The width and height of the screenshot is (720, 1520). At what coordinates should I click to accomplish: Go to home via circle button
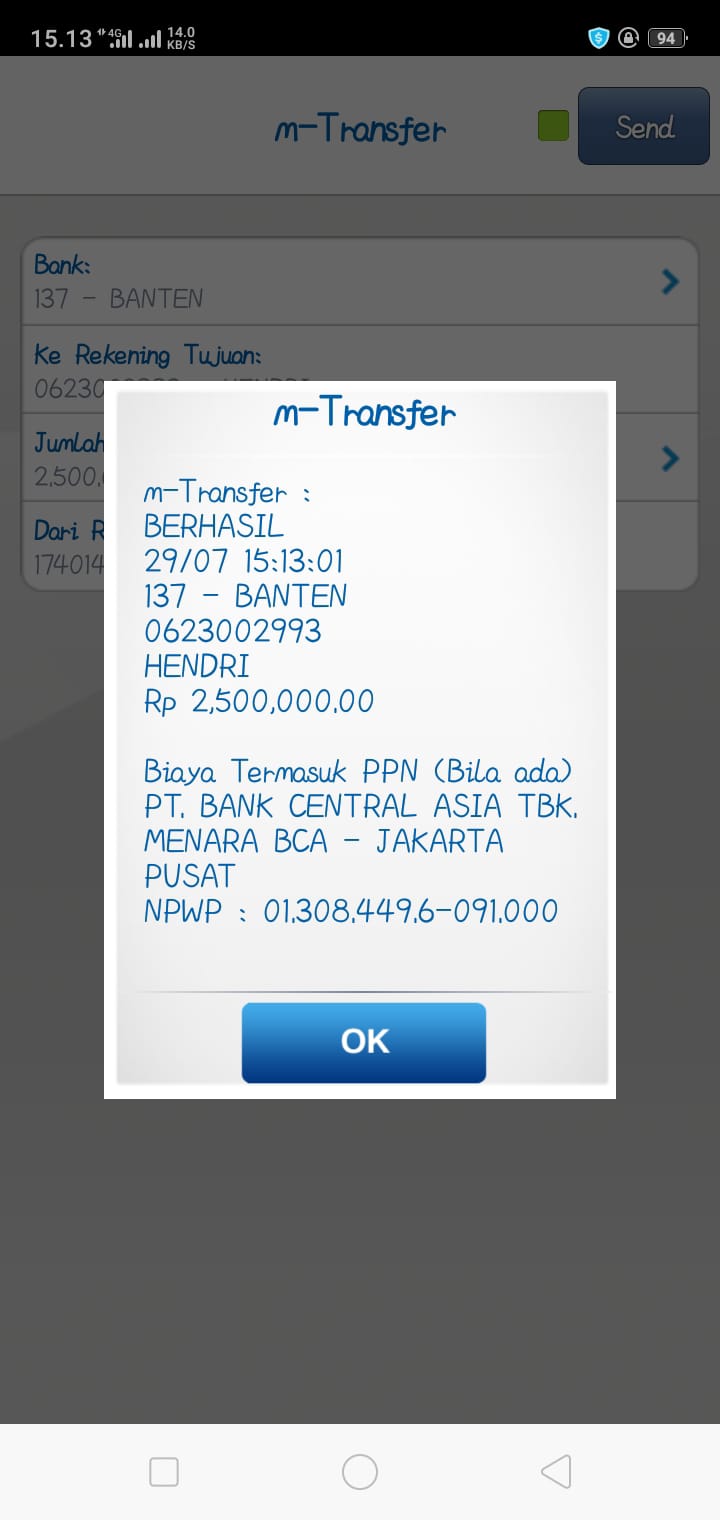360,1471
